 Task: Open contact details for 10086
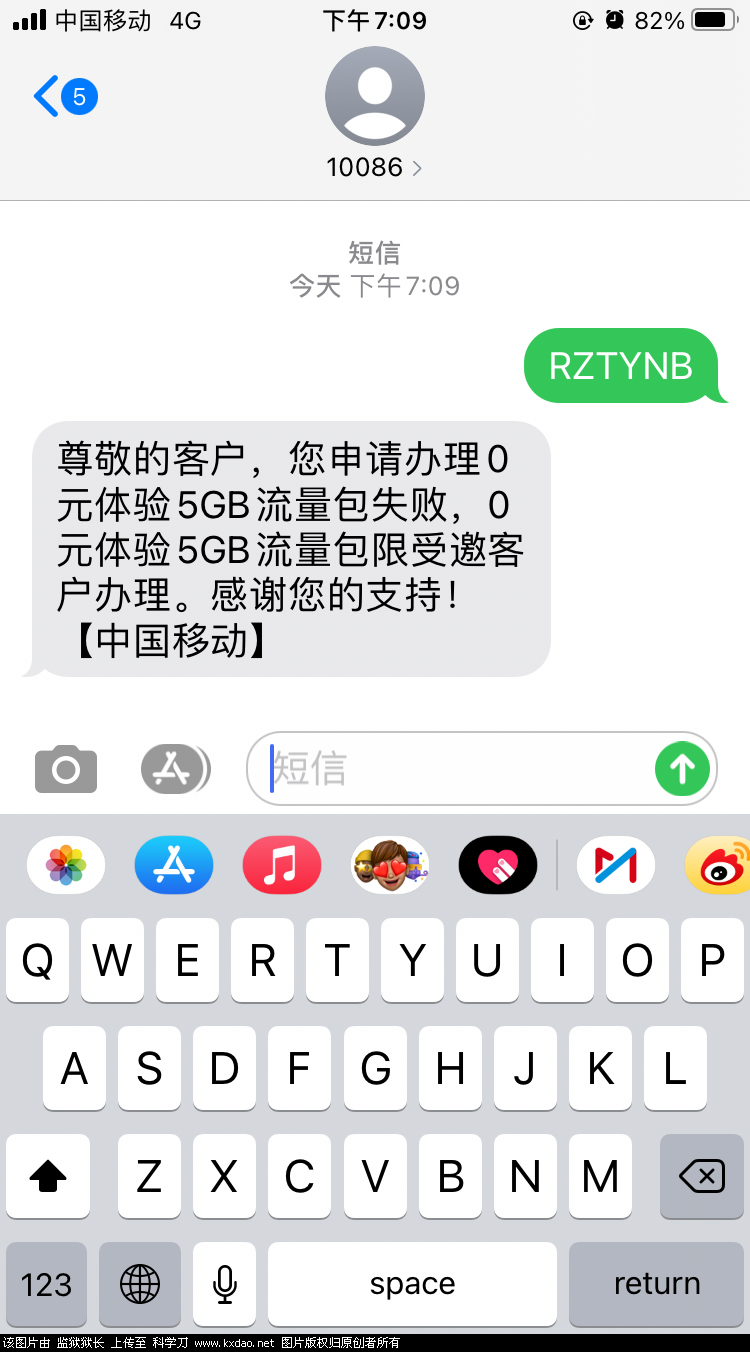tap(374, 167)
